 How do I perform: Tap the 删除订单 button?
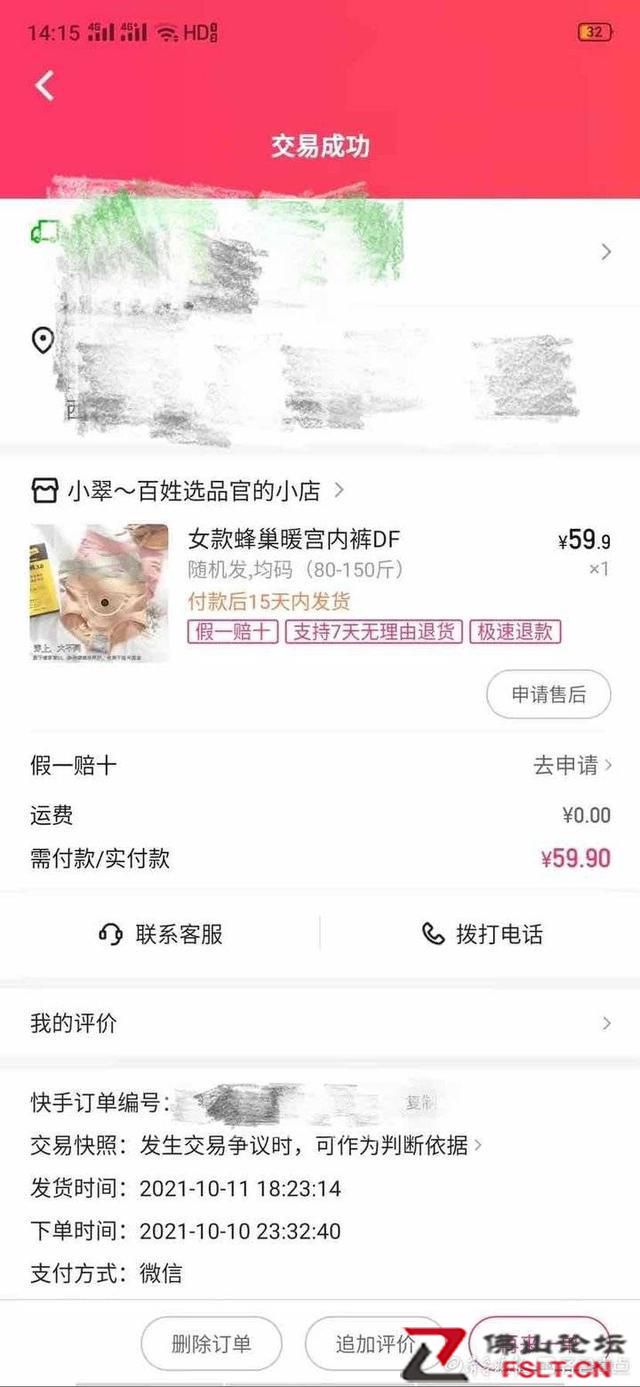click(211, 1343)
